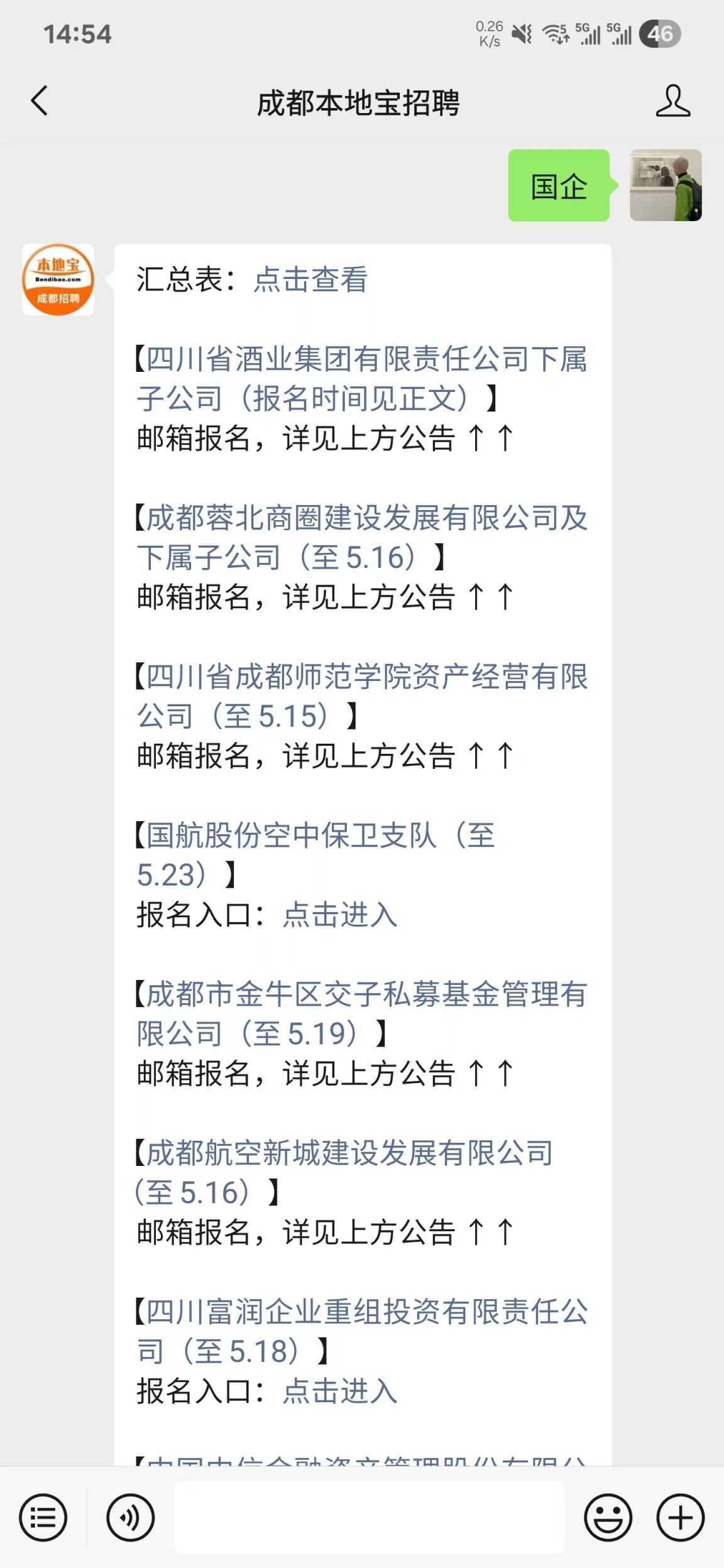The image size is (724, 1568).
Task: Switch to the account service menu
Action: [43, 1517]
